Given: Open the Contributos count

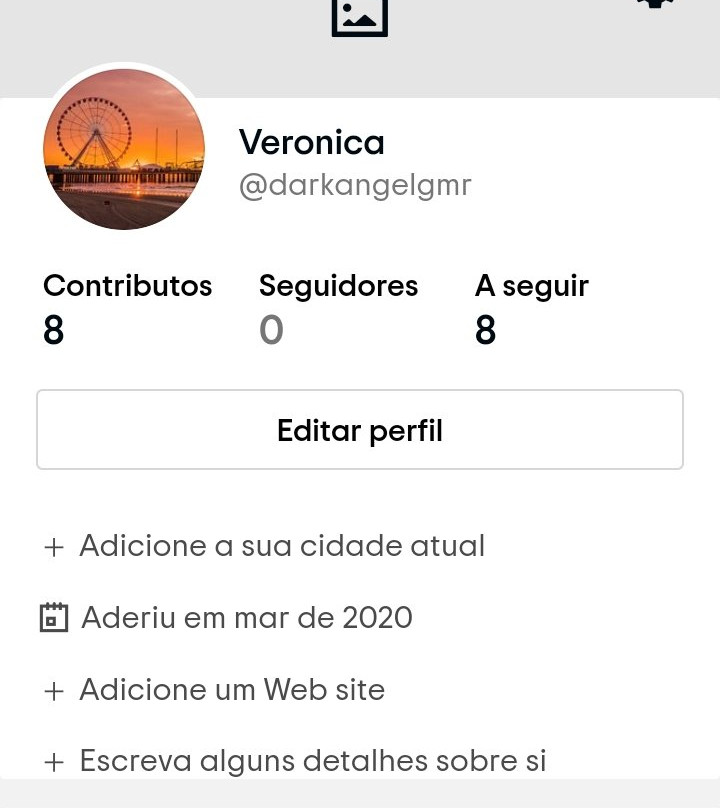Looking at the screenshot, I should 127,309.
